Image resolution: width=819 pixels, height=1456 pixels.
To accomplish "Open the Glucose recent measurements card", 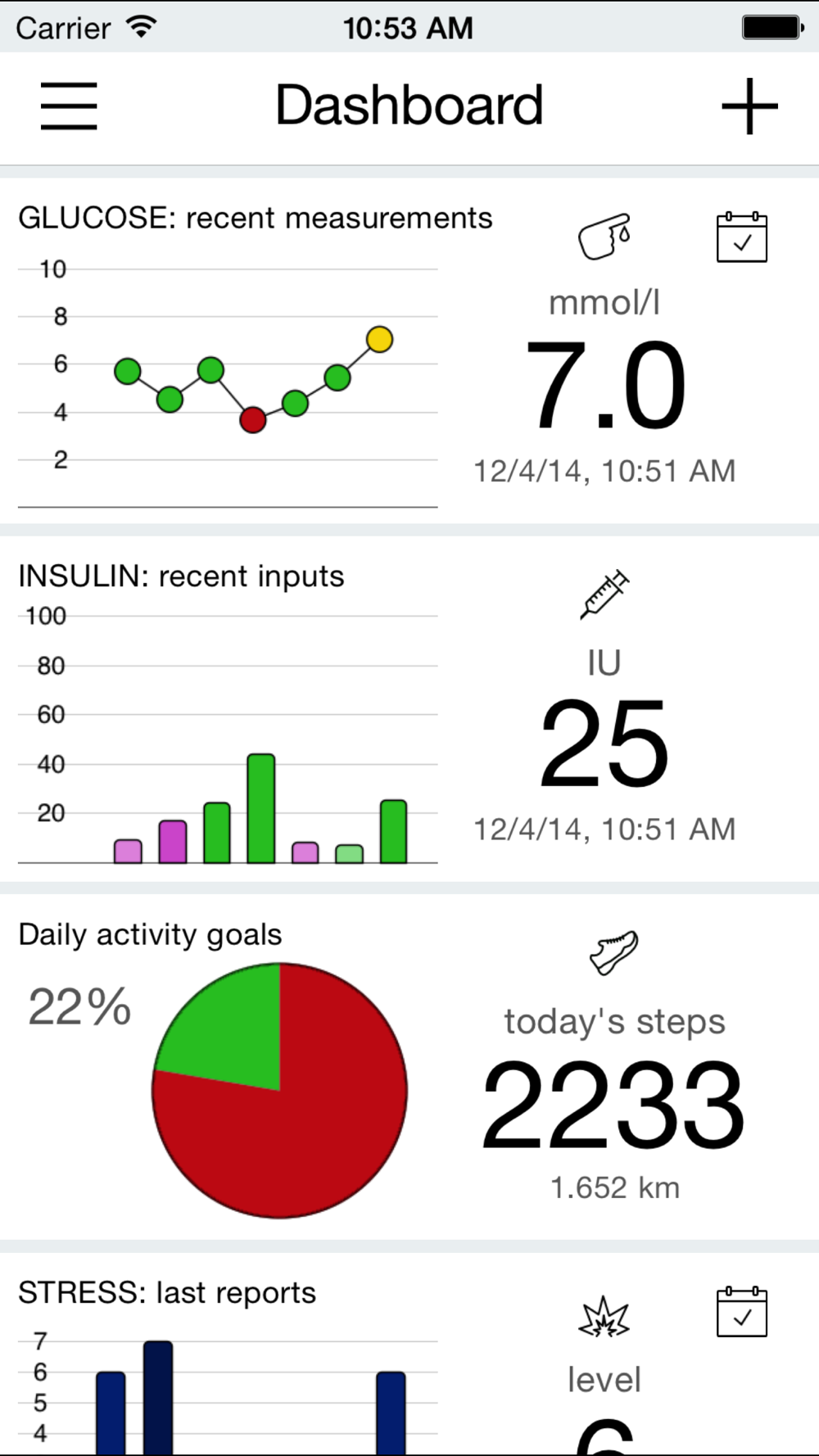I will (409, 351).
